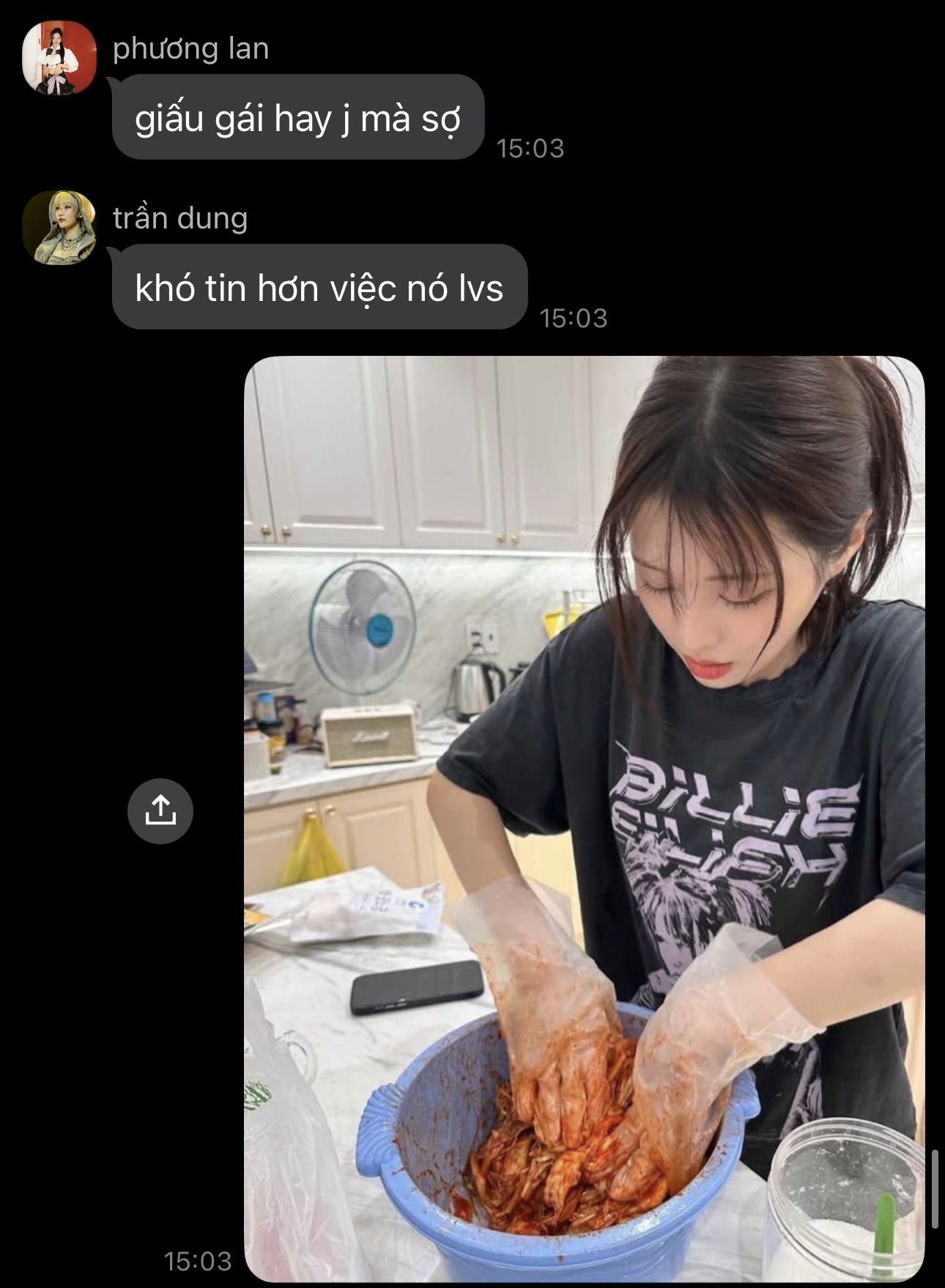The image size is (945, 1288).
Task: Share the sent kitchen photo
Action: click(160, 811)
